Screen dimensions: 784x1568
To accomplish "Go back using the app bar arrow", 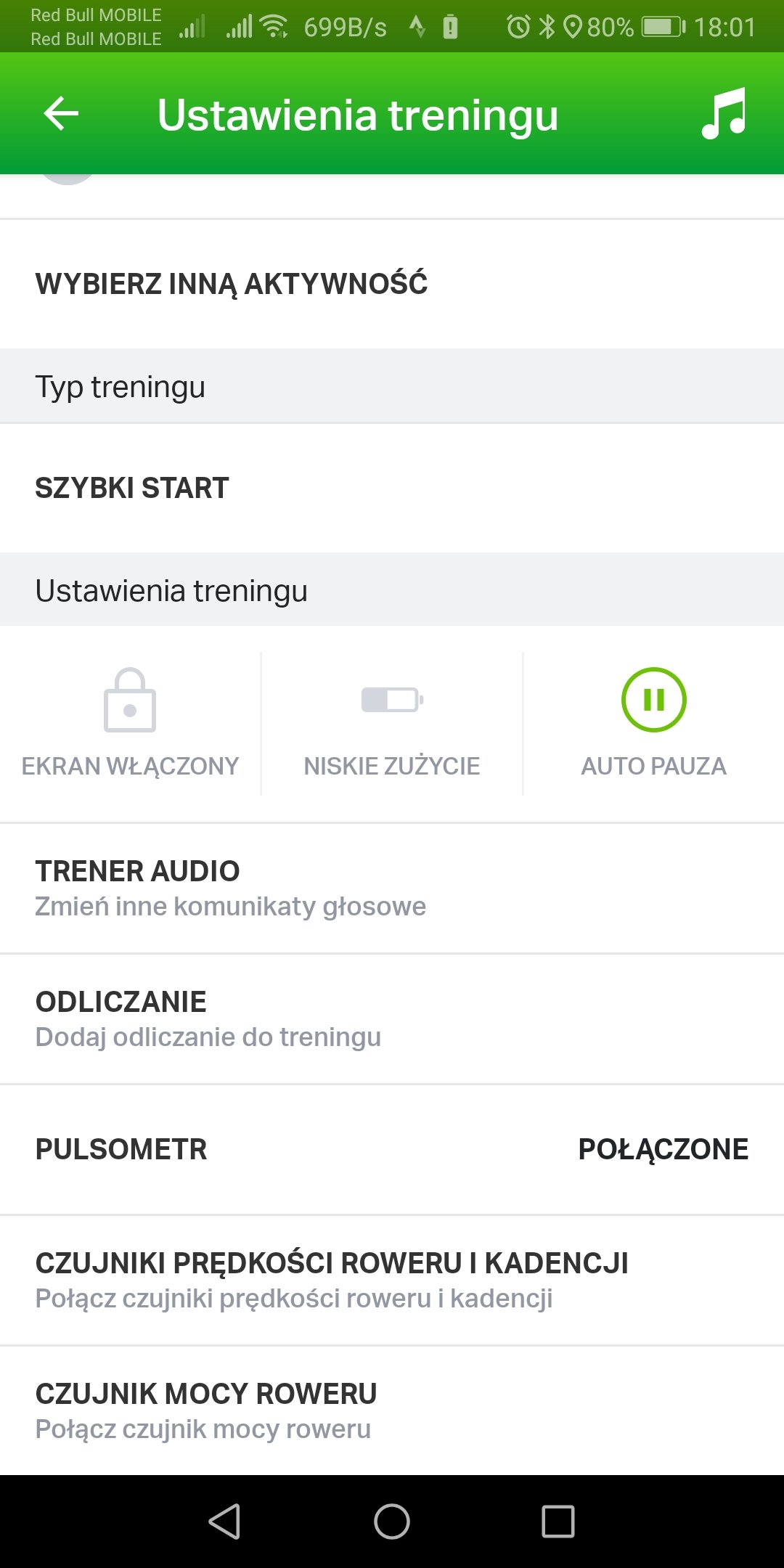I will point(61,114).
